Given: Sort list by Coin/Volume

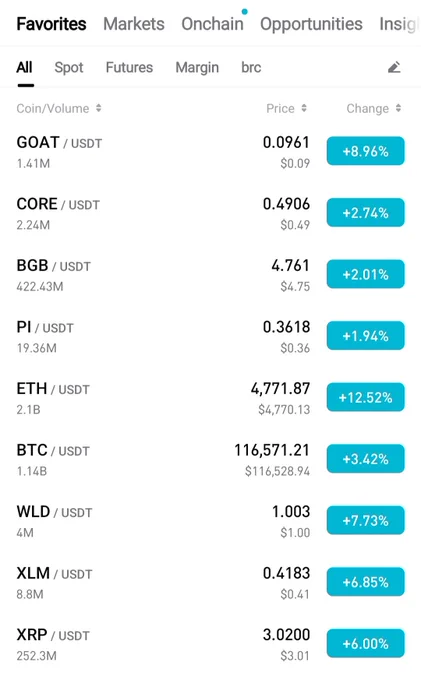Looking at the screenshot, I should (x=59, y=108).
